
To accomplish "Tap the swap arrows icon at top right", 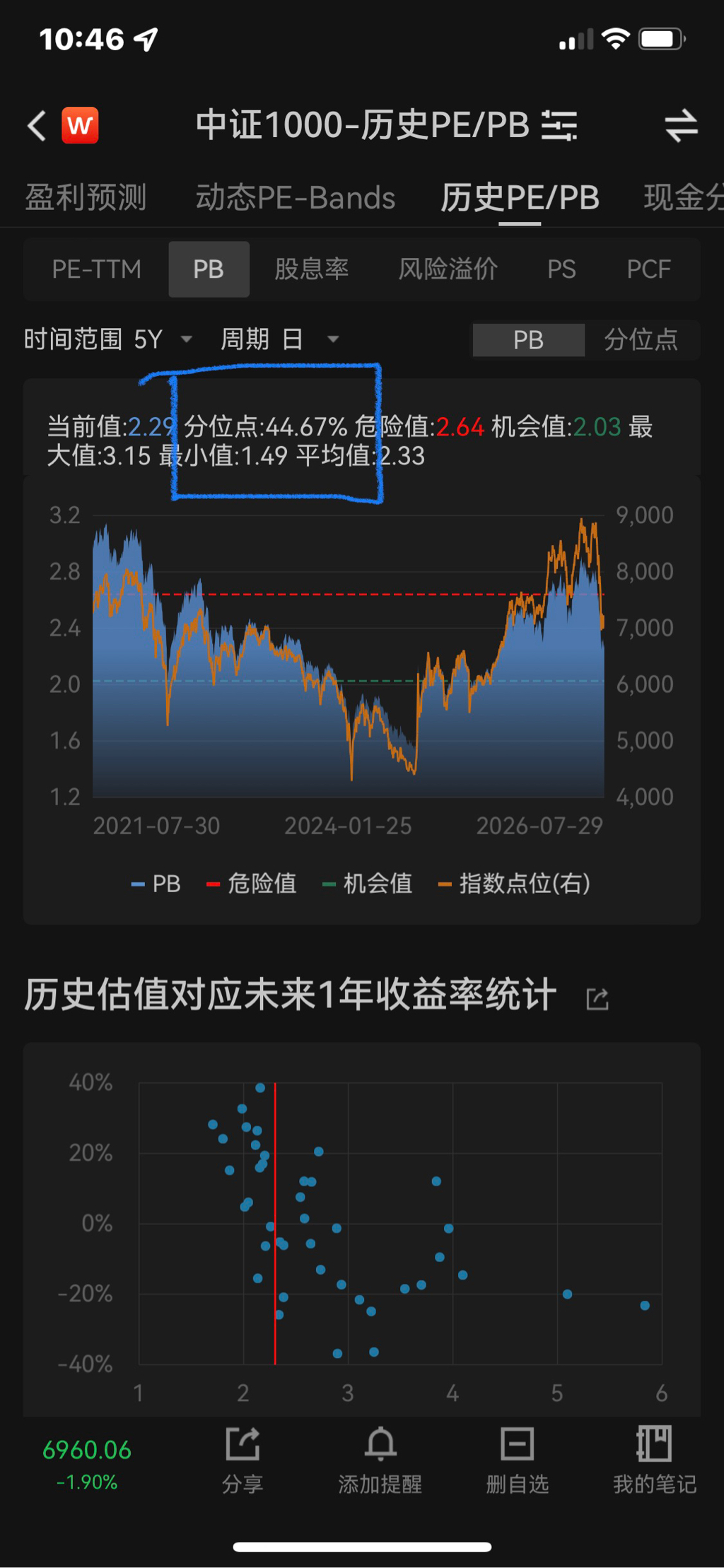I will tap(681, 126).
